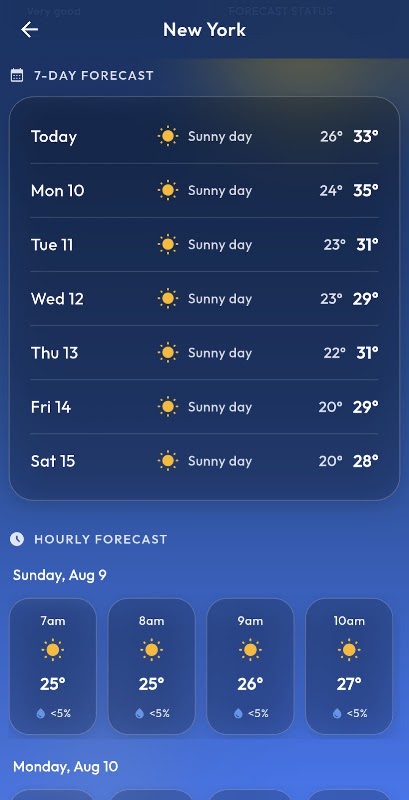This screenshot has width=409, height=800.
Task: Select the 9am hourly forecast card
Action: coord(250,666)
